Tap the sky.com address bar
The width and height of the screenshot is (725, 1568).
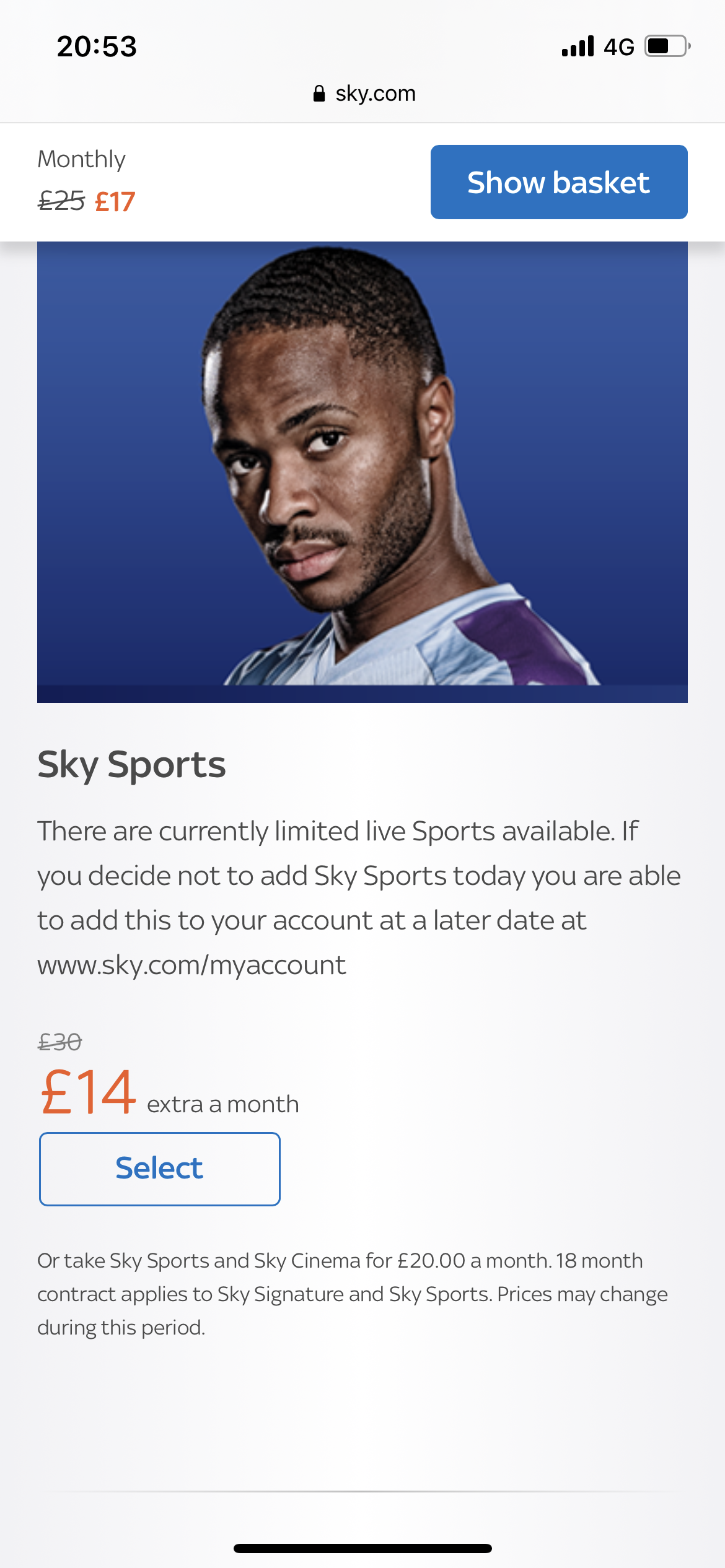pos(364,94)
